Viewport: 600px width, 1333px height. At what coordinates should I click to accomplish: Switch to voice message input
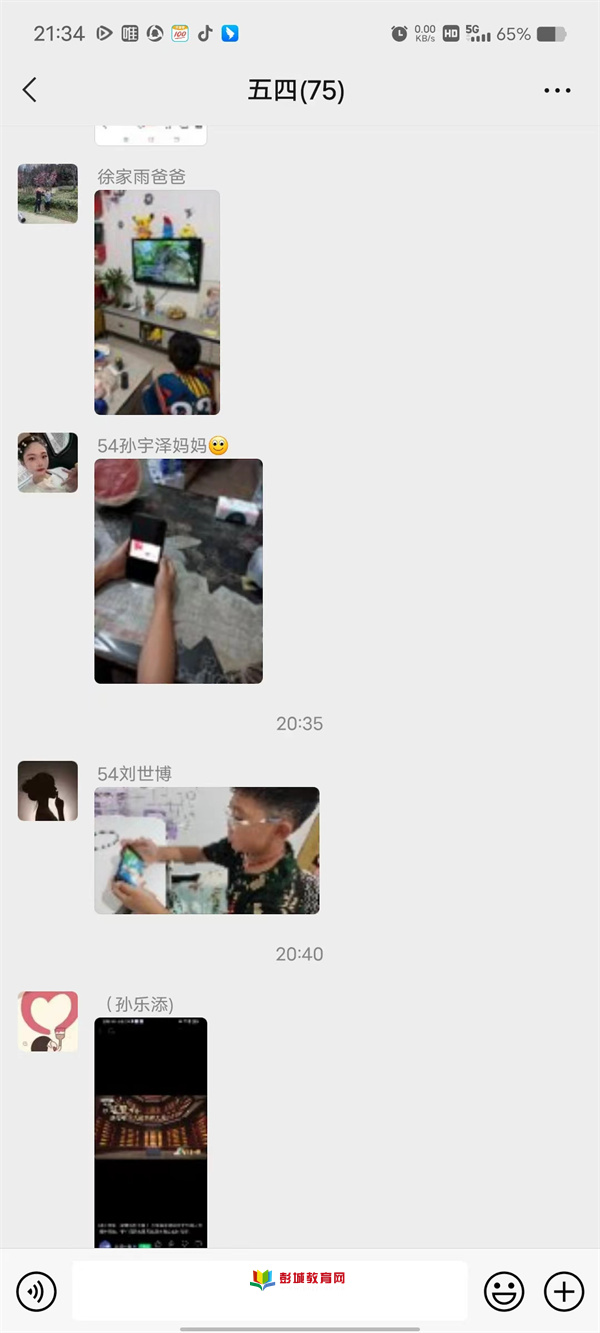coord(37,1291)
